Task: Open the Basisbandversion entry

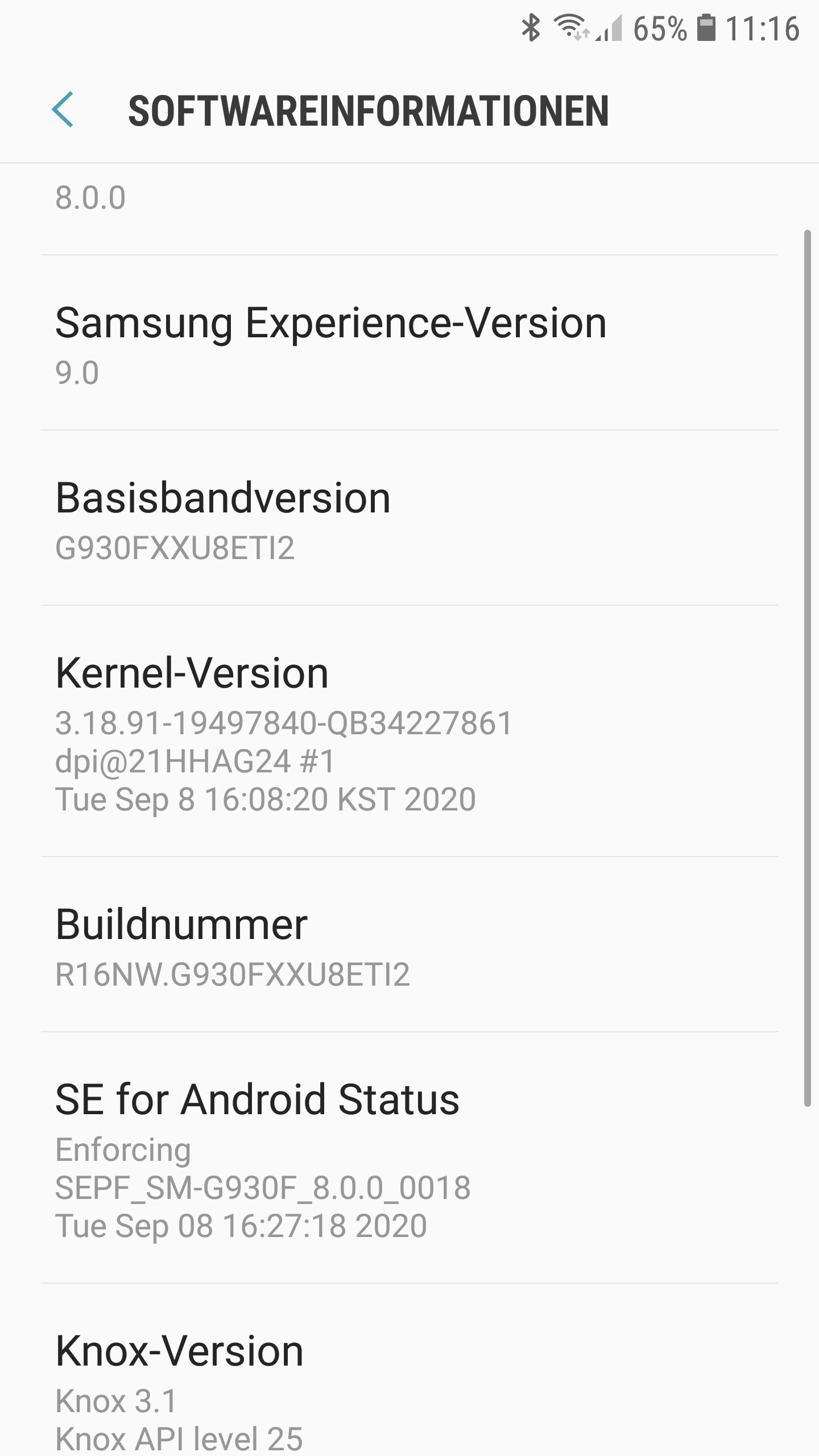Action: [x=409, y=518]
